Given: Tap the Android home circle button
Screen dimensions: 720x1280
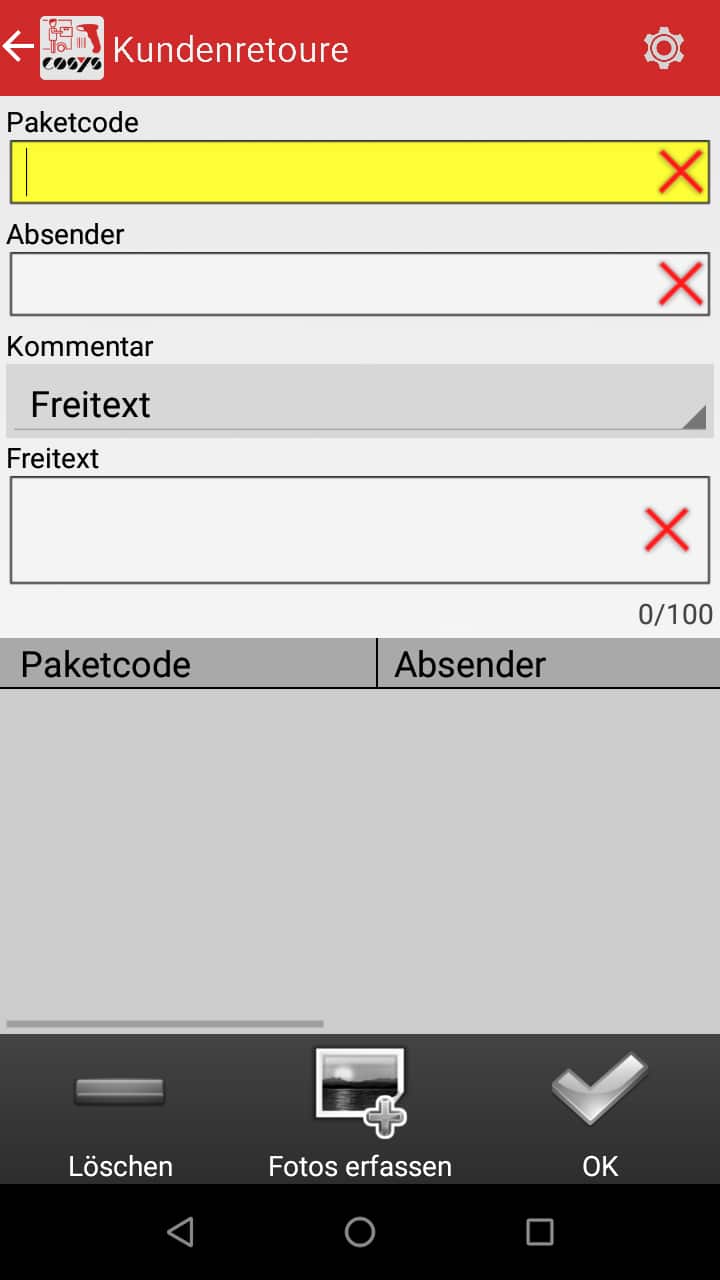Looking at the screenshot, I should [360, 1232].
